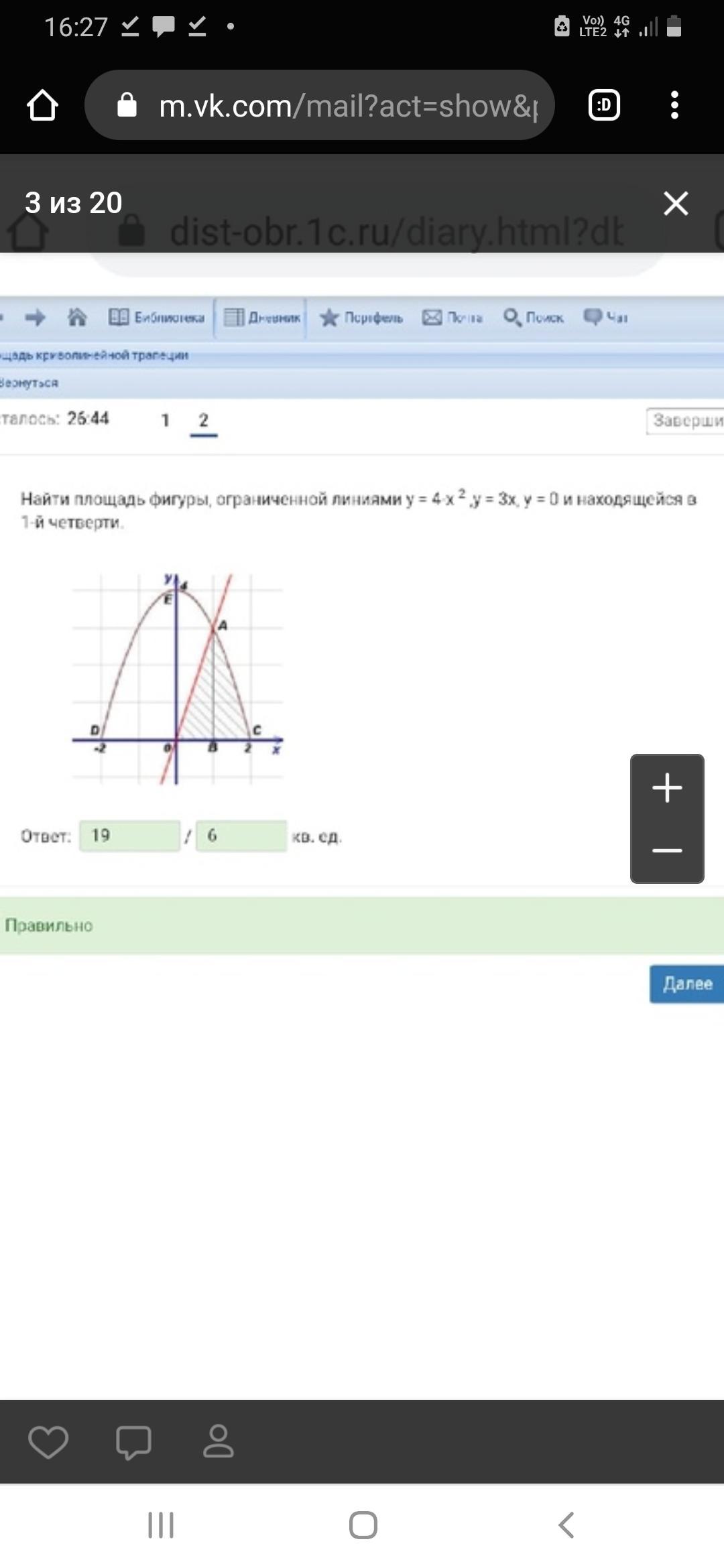Zoom in on the photo
This screenshot has height=1568, width=724.
pyautogui.click(x=667, y=787)
